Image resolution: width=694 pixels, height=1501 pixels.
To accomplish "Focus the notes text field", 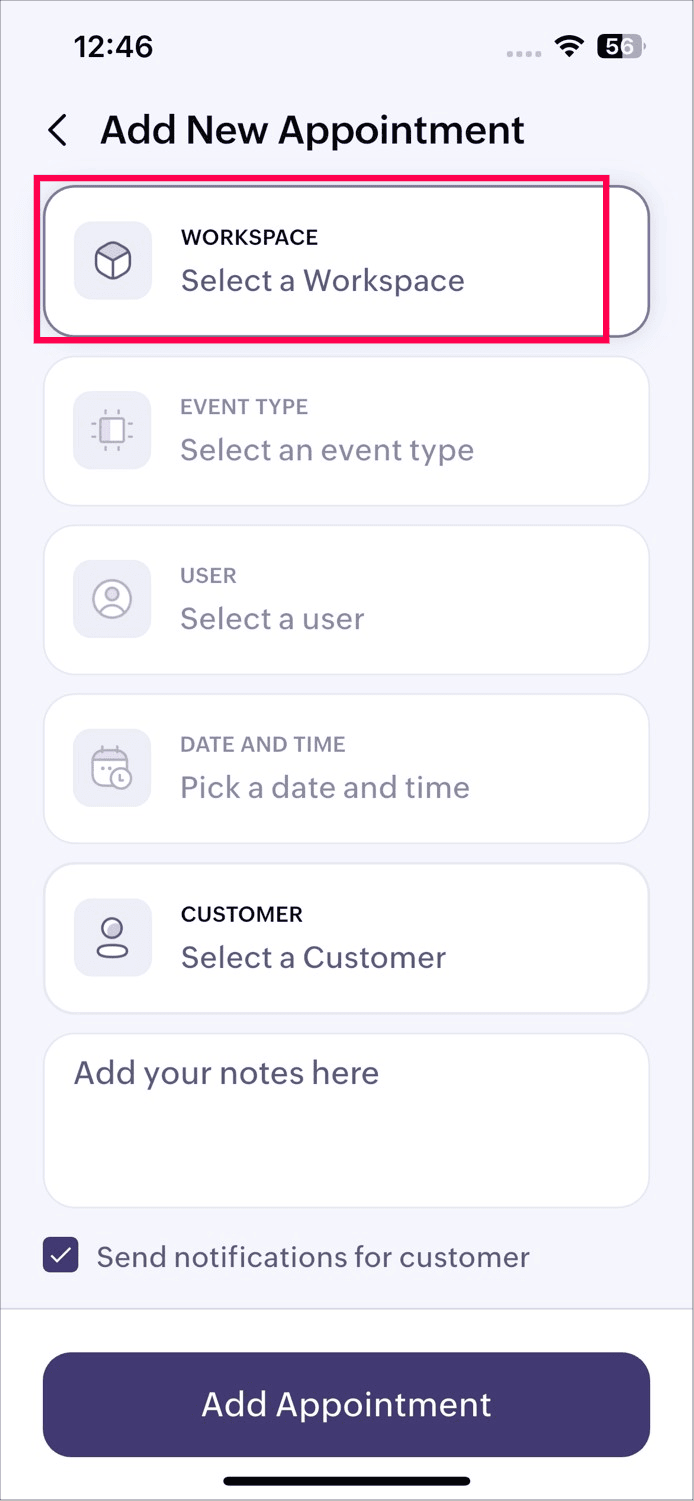I will point(346,1120).
